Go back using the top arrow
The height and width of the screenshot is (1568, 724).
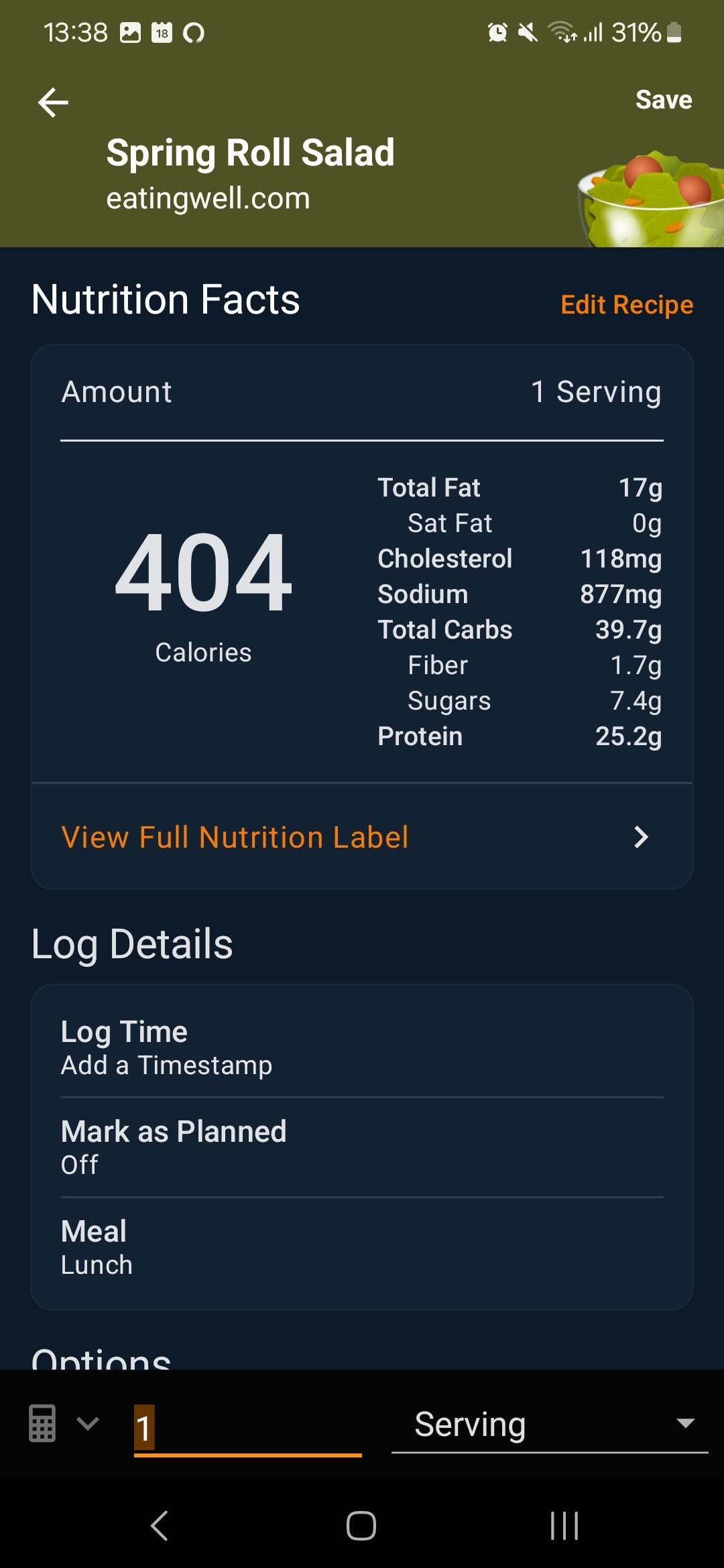pos(54,103)
